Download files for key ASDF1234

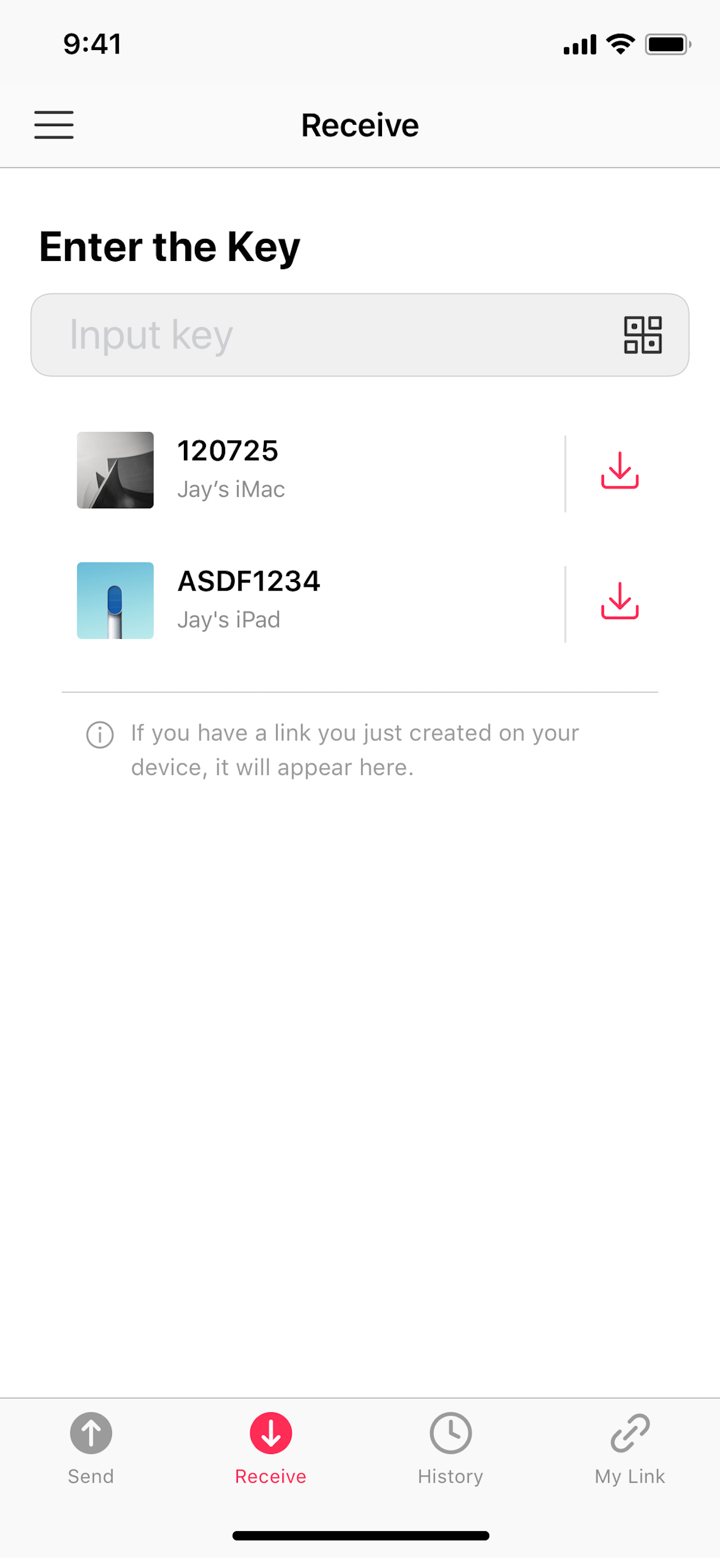(x=619, y=601)
